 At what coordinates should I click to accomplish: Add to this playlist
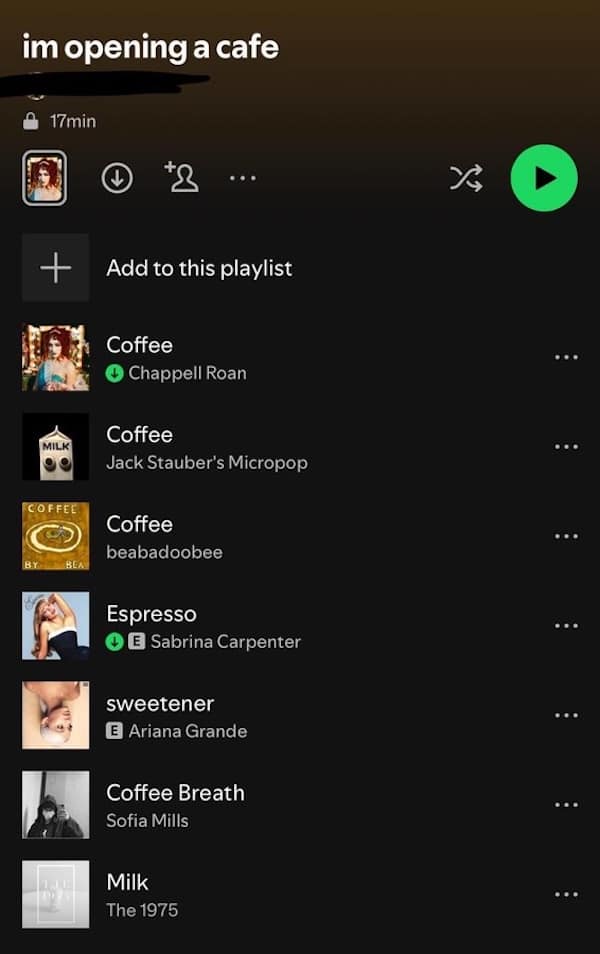199,268
